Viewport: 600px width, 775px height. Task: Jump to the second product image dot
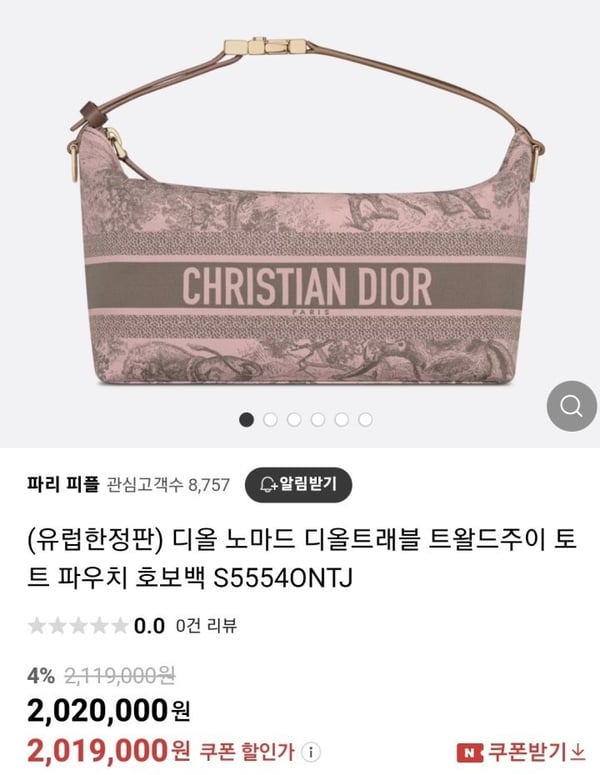click(269, 420)
